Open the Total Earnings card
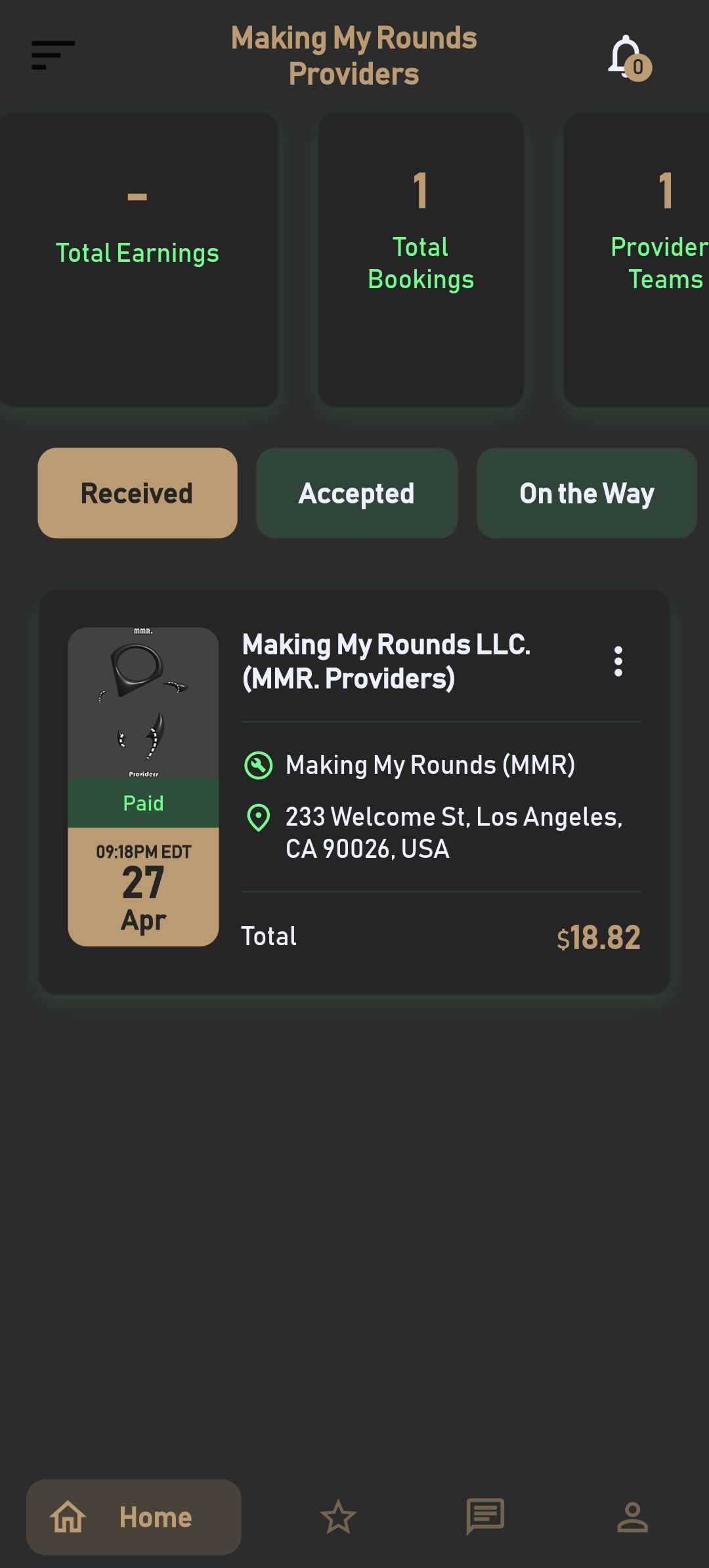Viewport: 709px width, 1568px height. 138,259
